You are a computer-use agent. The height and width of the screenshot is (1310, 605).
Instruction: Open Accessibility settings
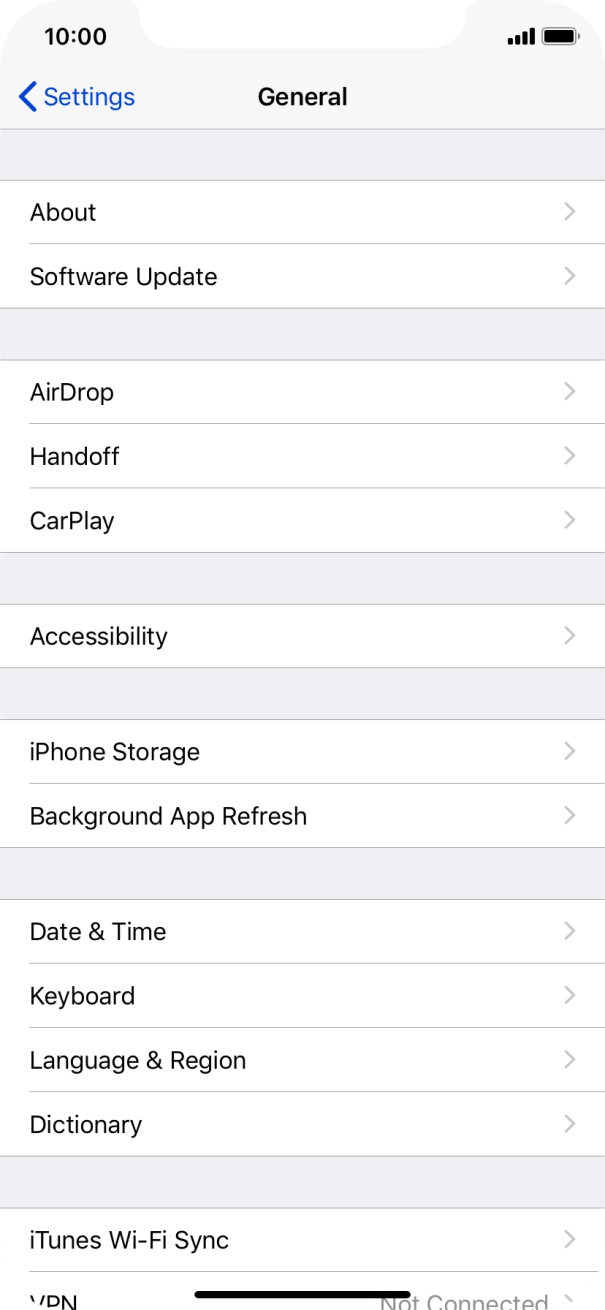click(302, 636)
